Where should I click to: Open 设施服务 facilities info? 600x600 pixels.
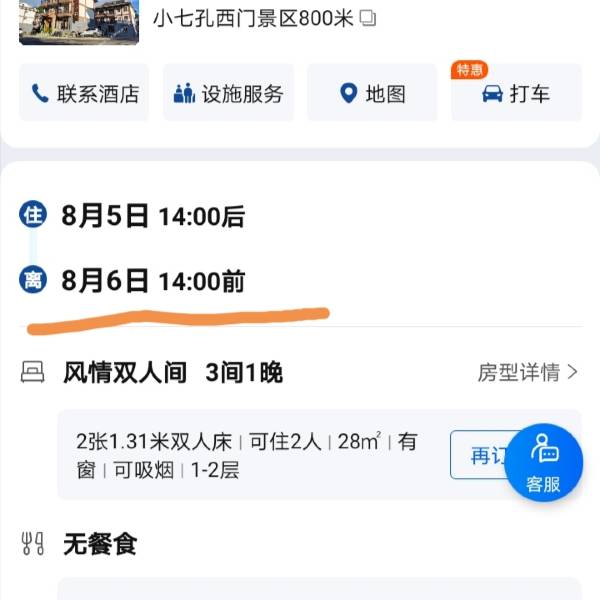(x=228, y=94)
